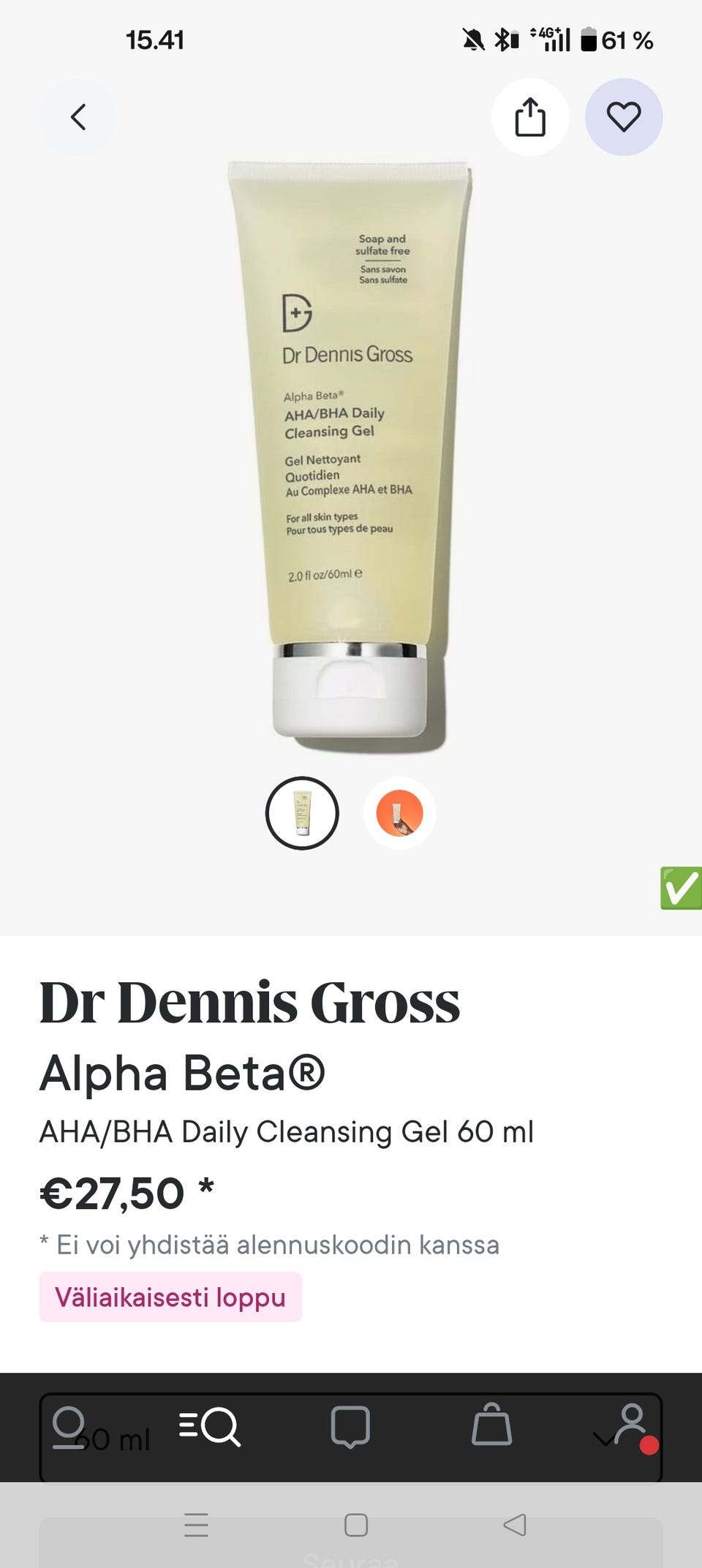Show the second product photo thumbnail

[x=399, y=813]
